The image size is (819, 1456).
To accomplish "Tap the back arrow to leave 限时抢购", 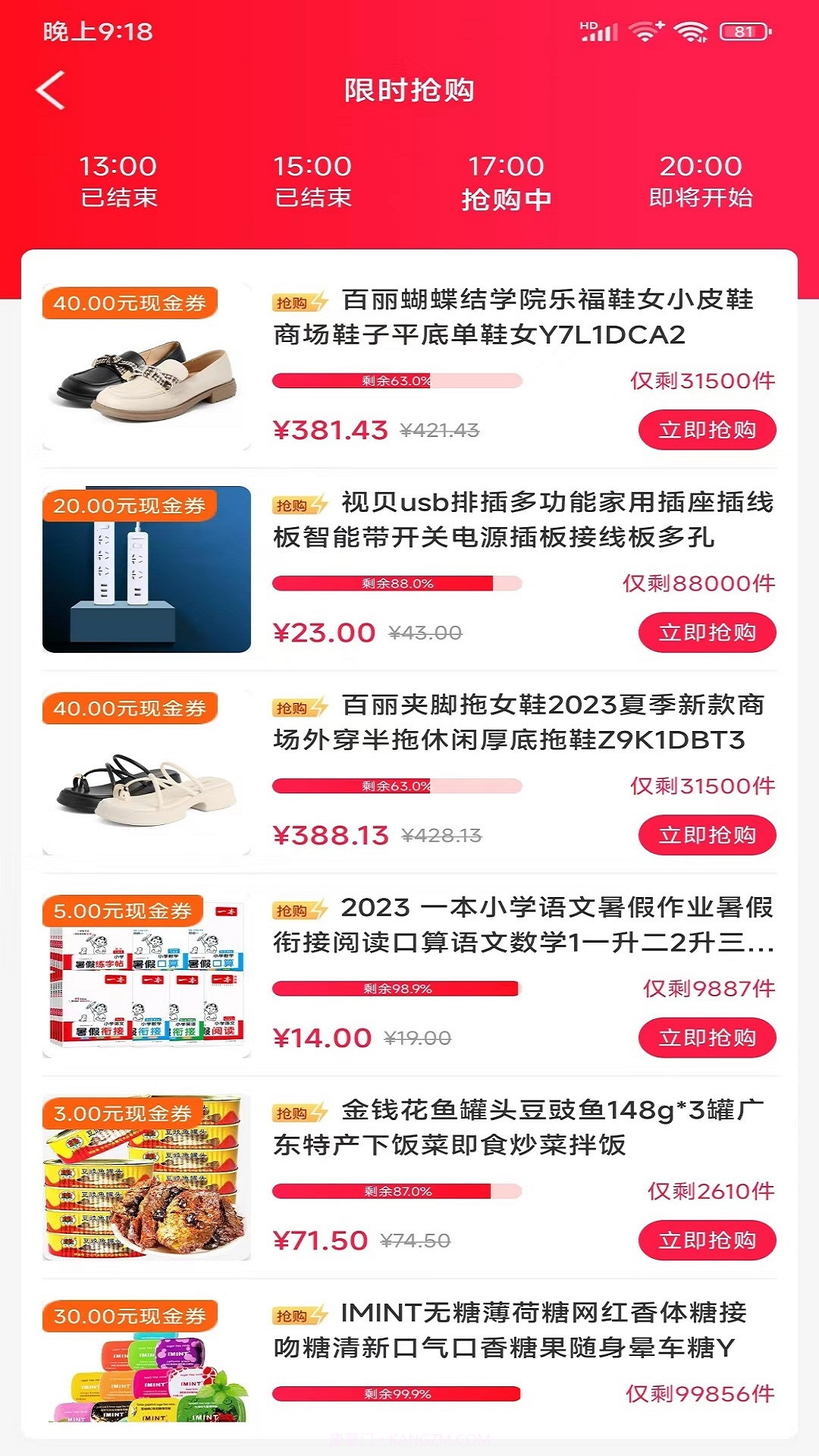I will [x=50, y=89].
